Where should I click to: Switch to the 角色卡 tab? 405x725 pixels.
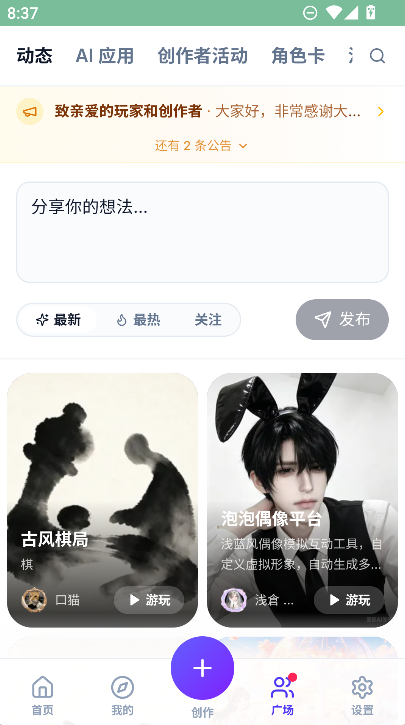[x=298, y=56]
